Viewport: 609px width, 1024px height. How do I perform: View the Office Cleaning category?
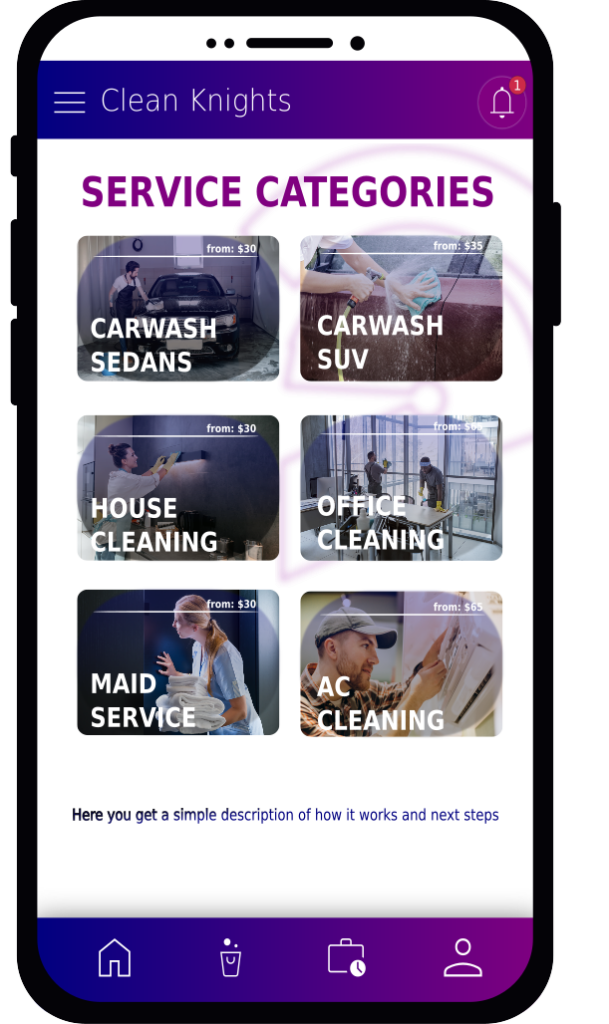click(x=401, y=488)
